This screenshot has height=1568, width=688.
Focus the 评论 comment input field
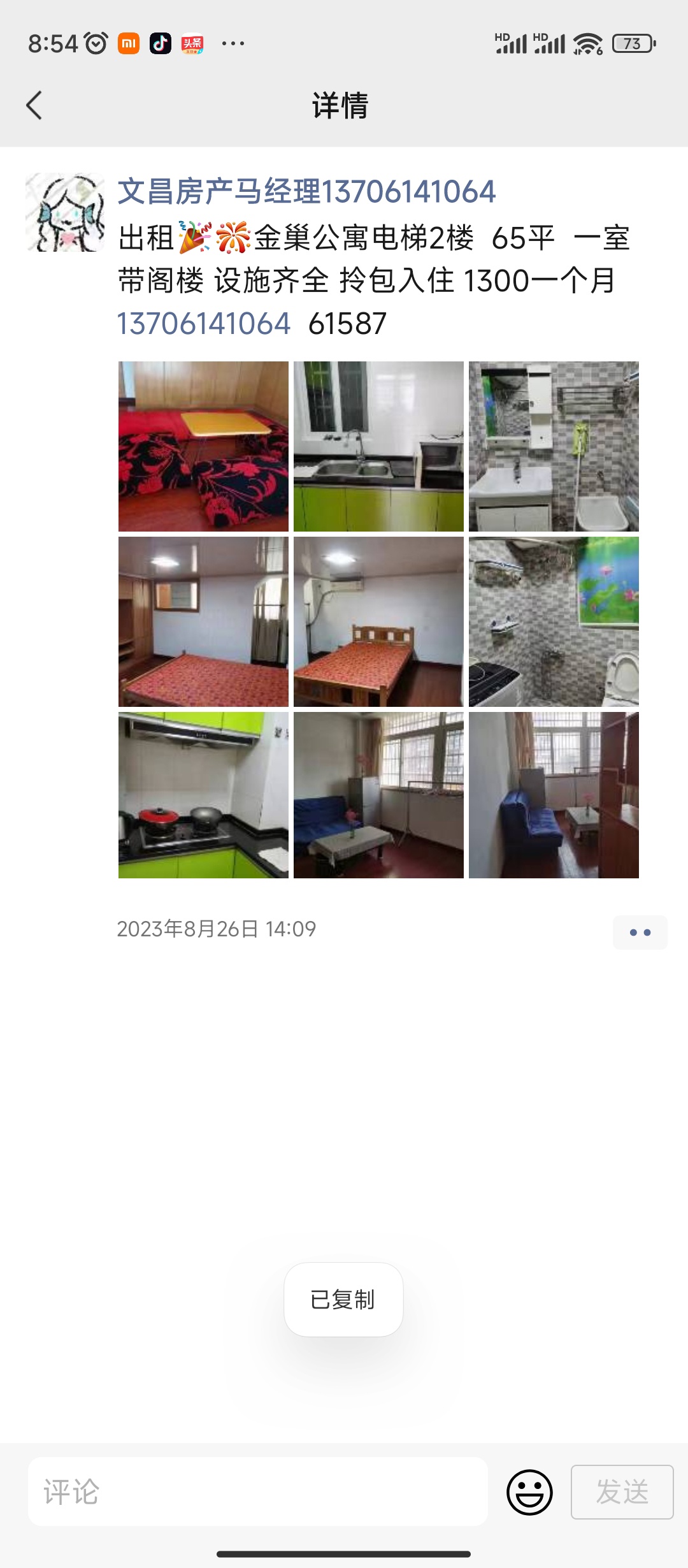pos(258,1492)
